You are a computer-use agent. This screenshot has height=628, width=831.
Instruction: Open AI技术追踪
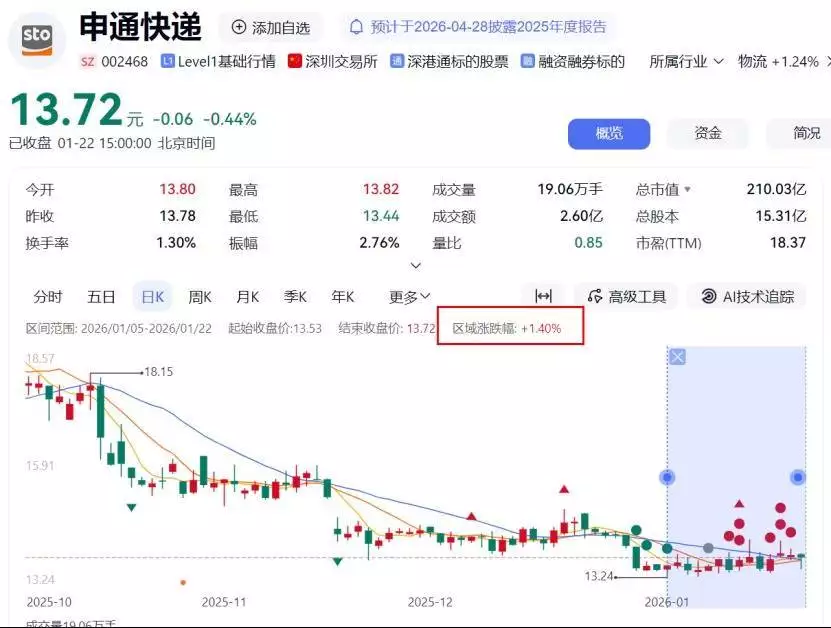point(748,296)
